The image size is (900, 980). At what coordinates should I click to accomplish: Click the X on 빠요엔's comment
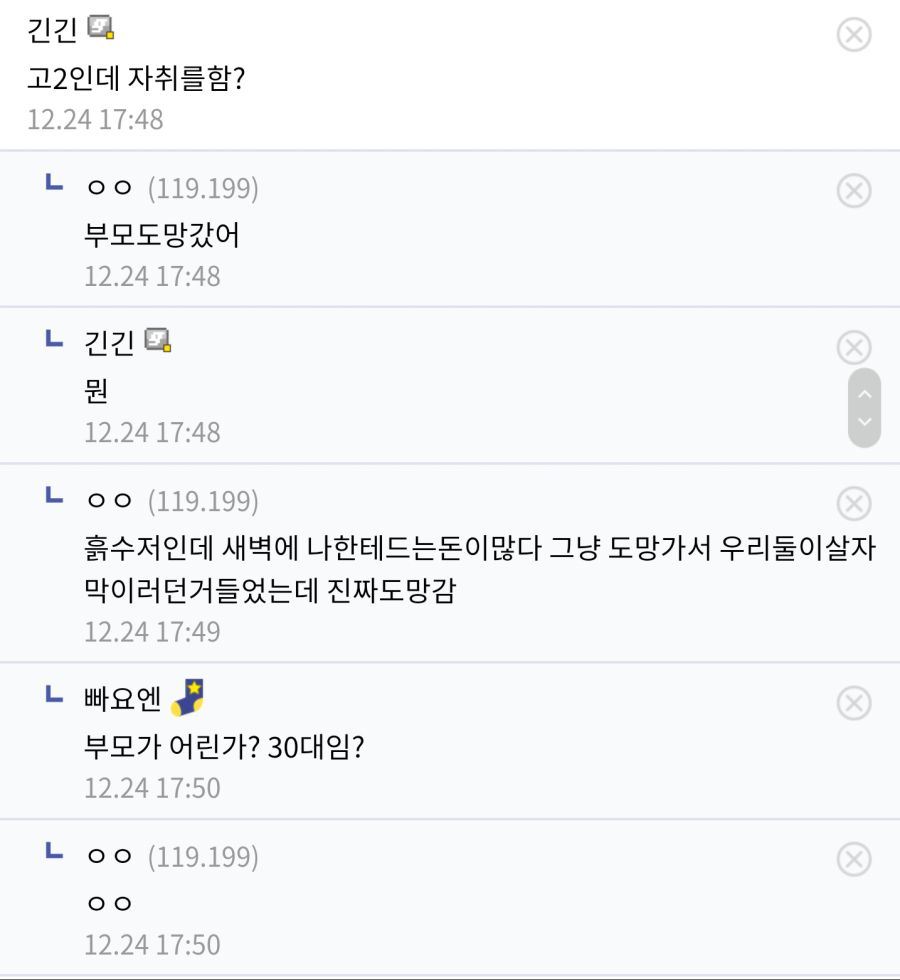click(x=855, y=702)
